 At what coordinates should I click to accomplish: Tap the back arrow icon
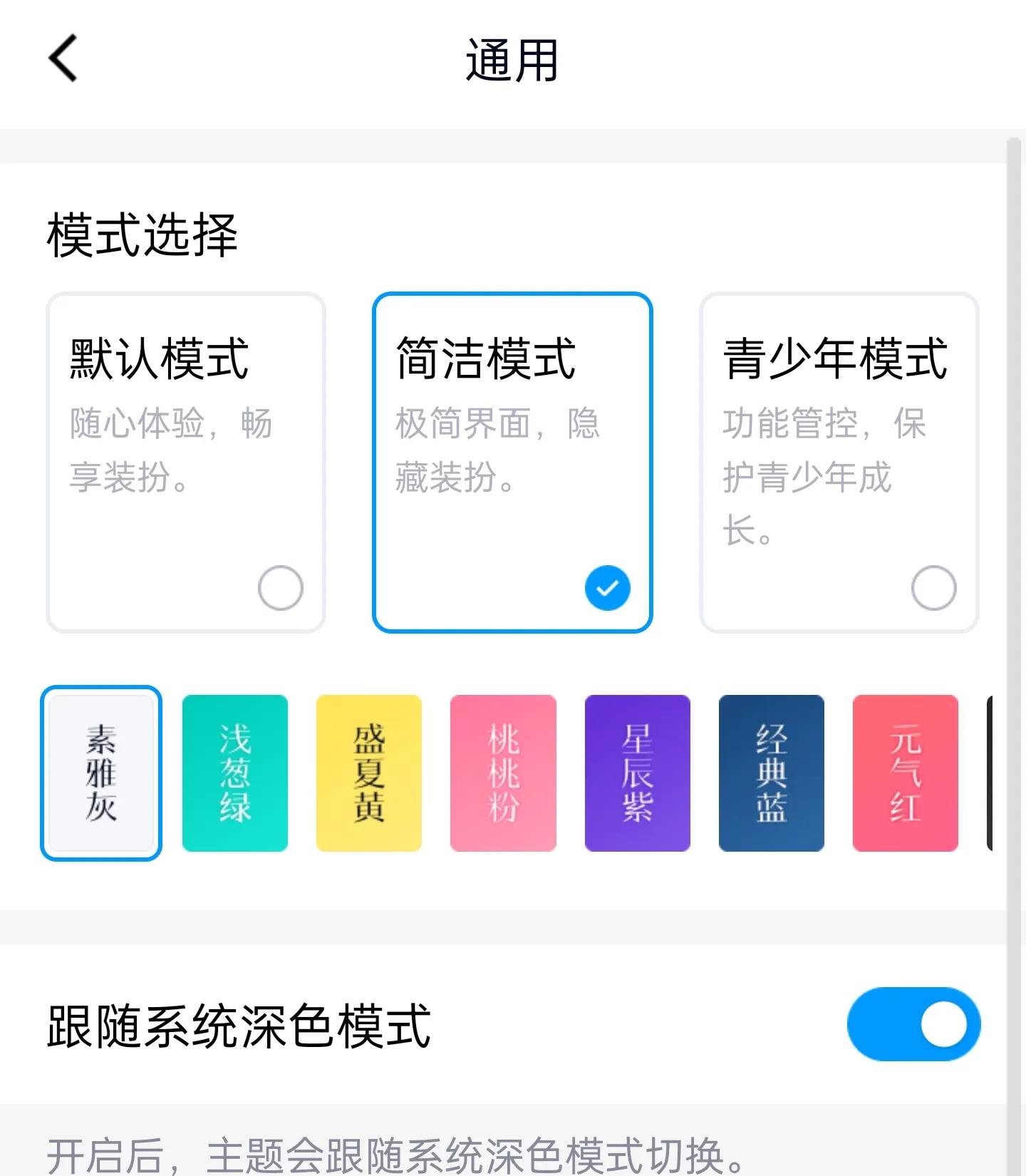pyautogui.click(x=63, y=58)
